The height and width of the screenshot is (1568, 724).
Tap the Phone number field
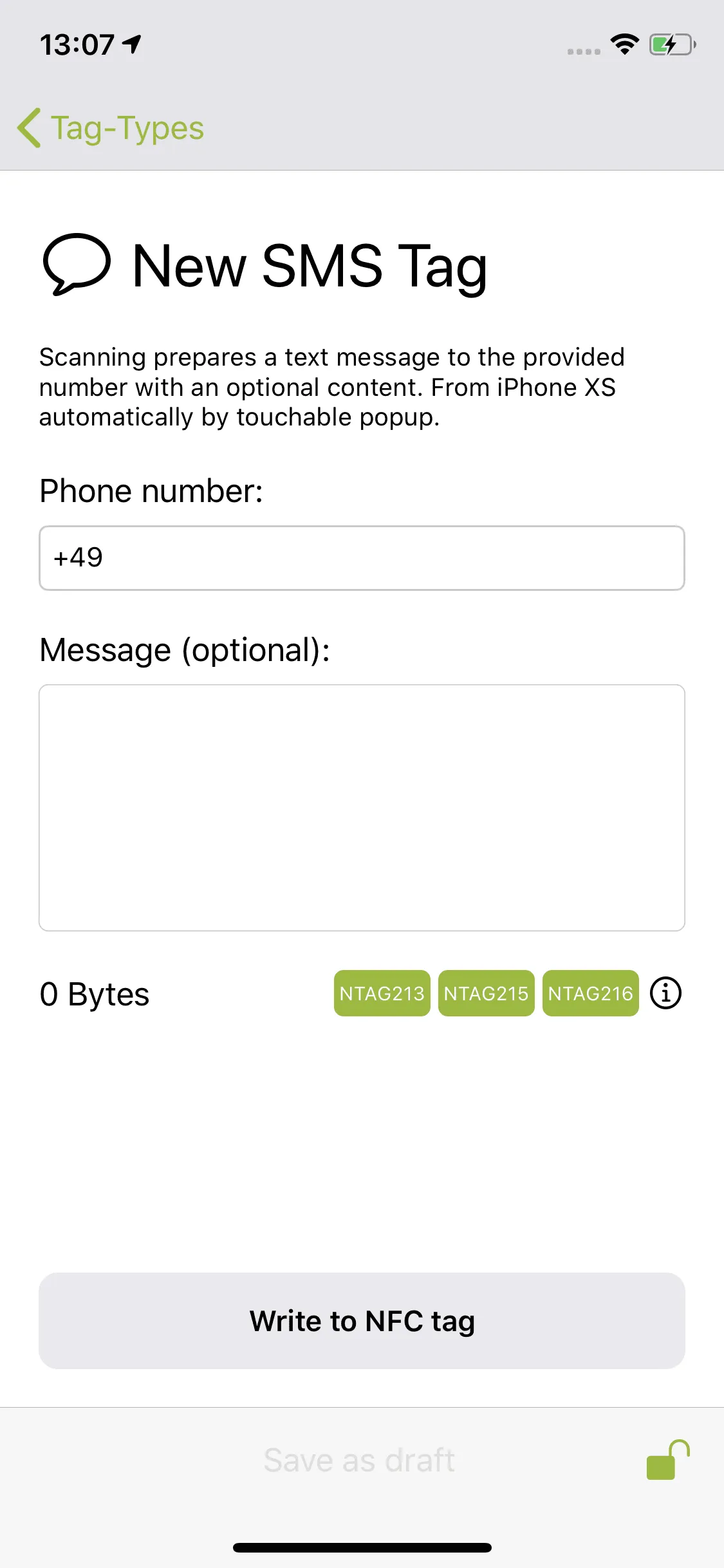tap(362, 558)
